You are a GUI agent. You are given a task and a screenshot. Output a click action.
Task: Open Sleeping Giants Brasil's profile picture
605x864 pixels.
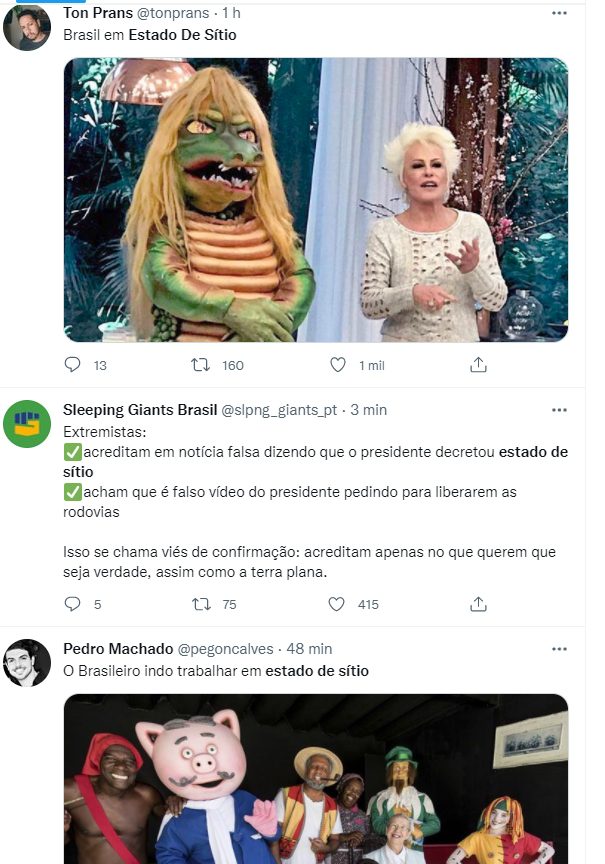tap(27, 423)
